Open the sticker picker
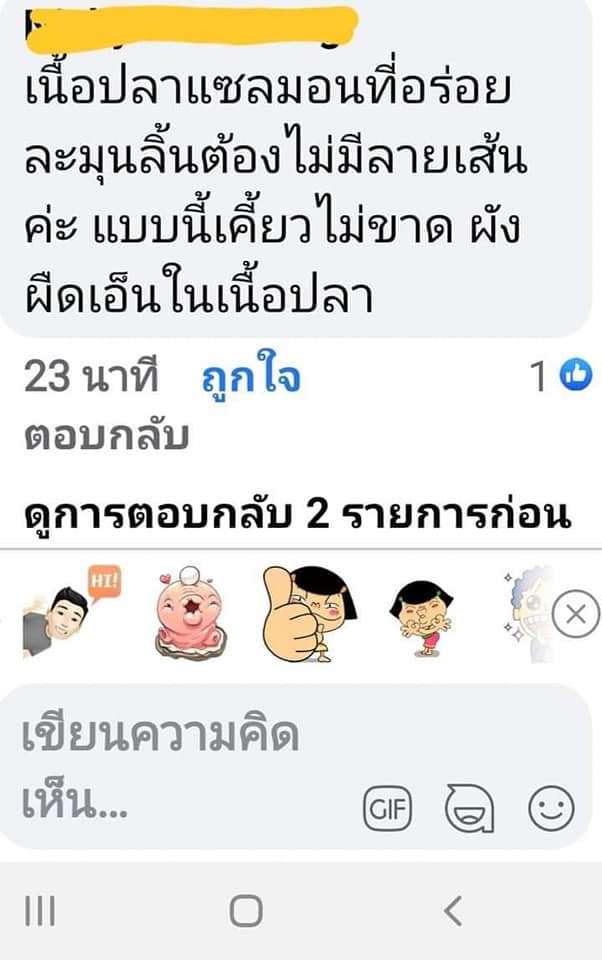 [x=468, y=808]
